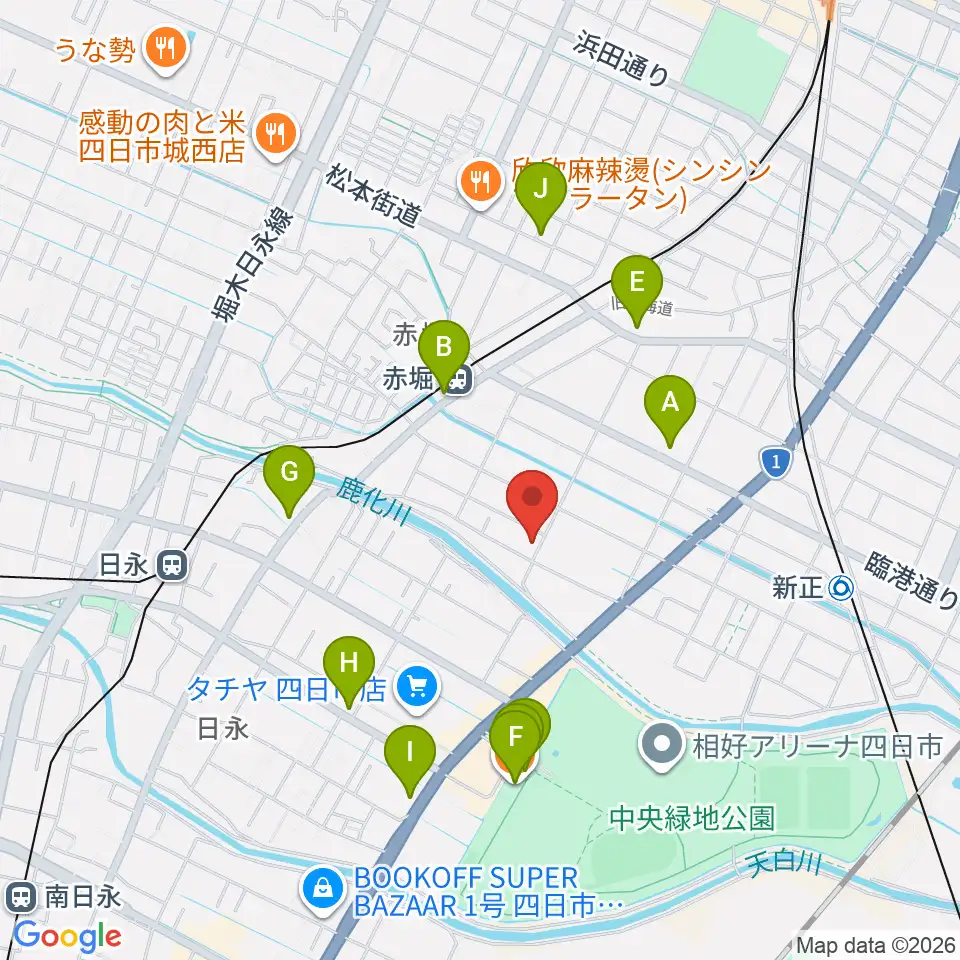
Task: Select the 南日永 station icon
Action: coord(20,898)
